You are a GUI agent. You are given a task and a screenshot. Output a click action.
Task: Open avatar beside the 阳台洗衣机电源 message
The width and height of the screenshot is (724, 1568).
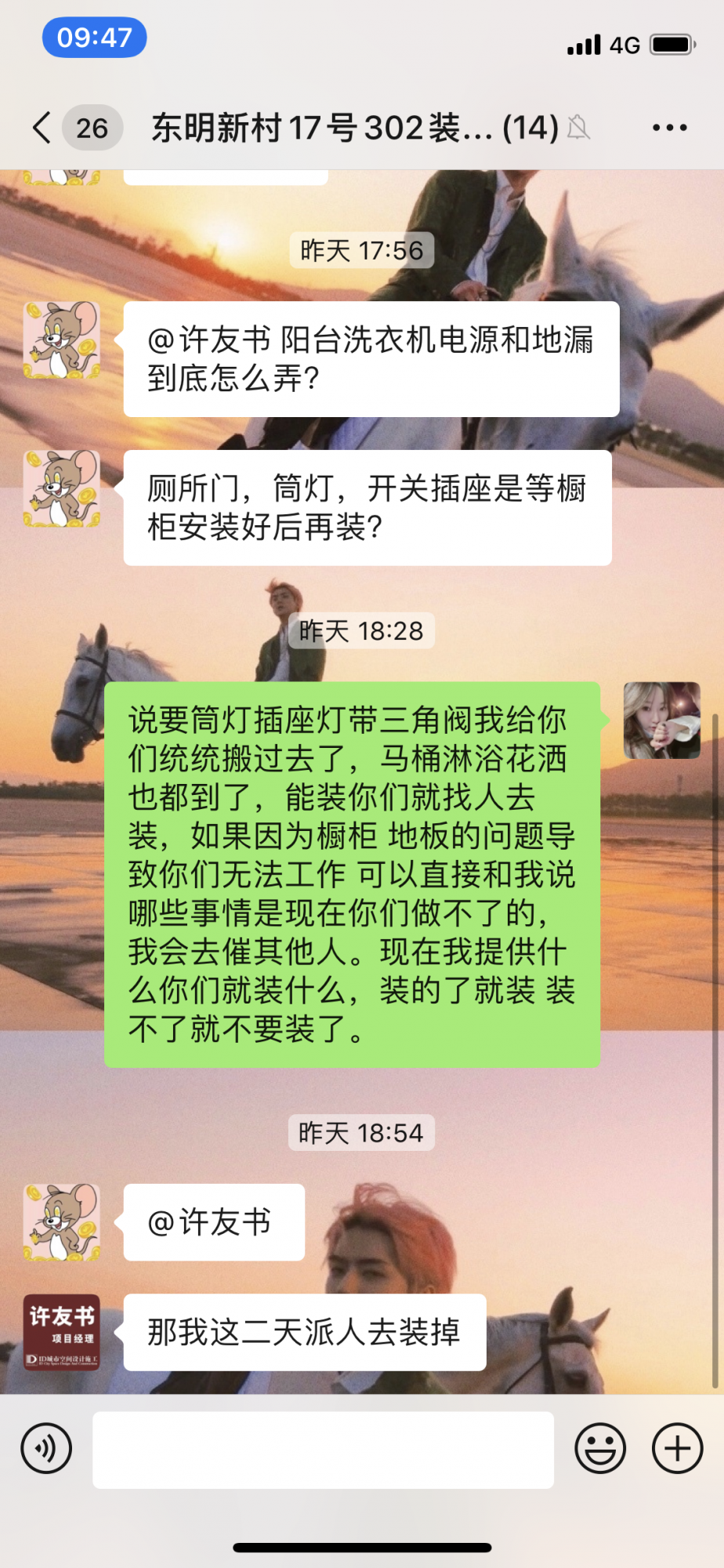pyautogui.click(x=62, y=340)
